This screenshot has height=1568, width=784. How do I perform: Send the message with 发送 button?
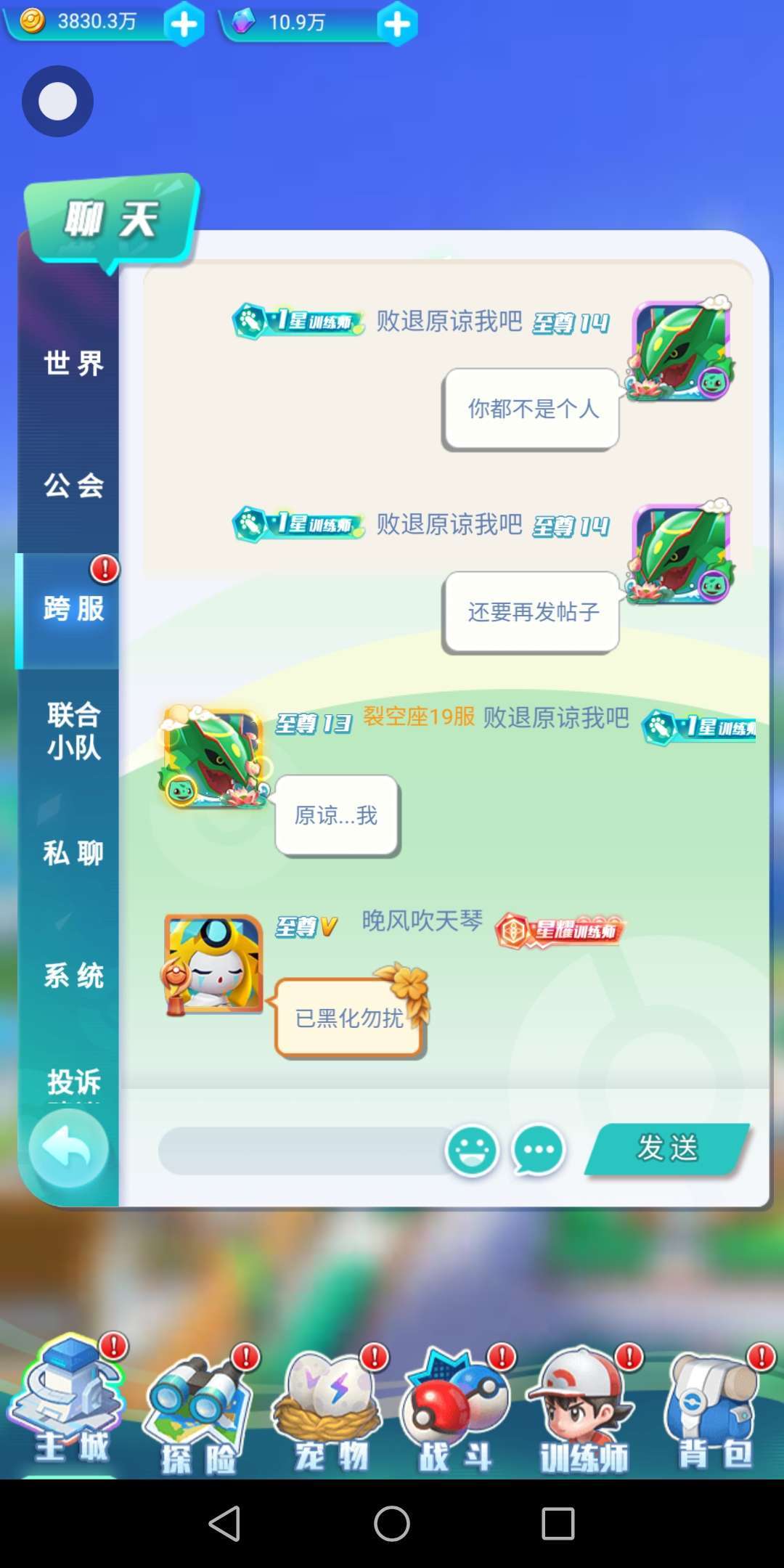(668, 1148)
